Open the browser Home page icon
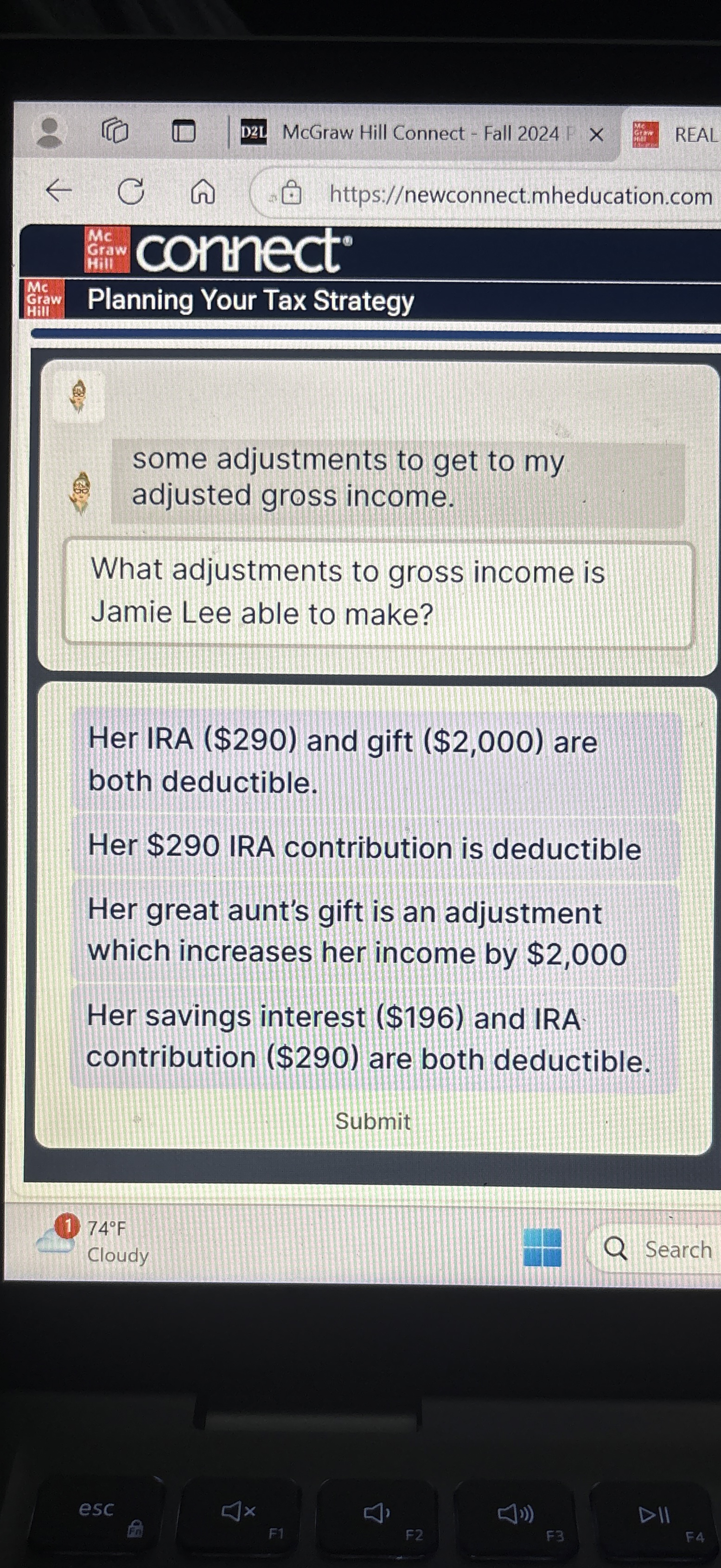721x1568 pixels. (204, 193)
